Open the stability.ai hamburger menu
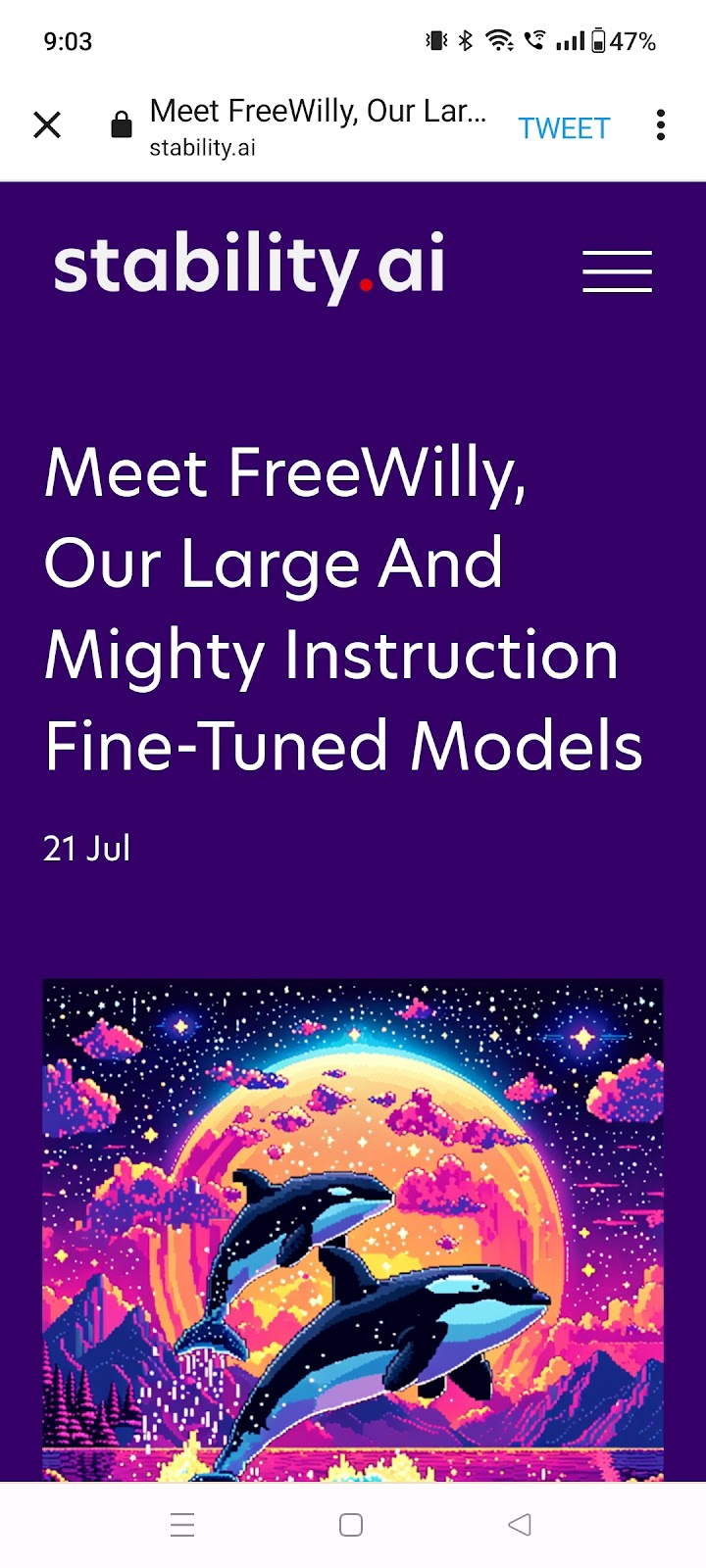Image resolution: width=706 pixels, height=1568 pixels. tap(617, 271)
